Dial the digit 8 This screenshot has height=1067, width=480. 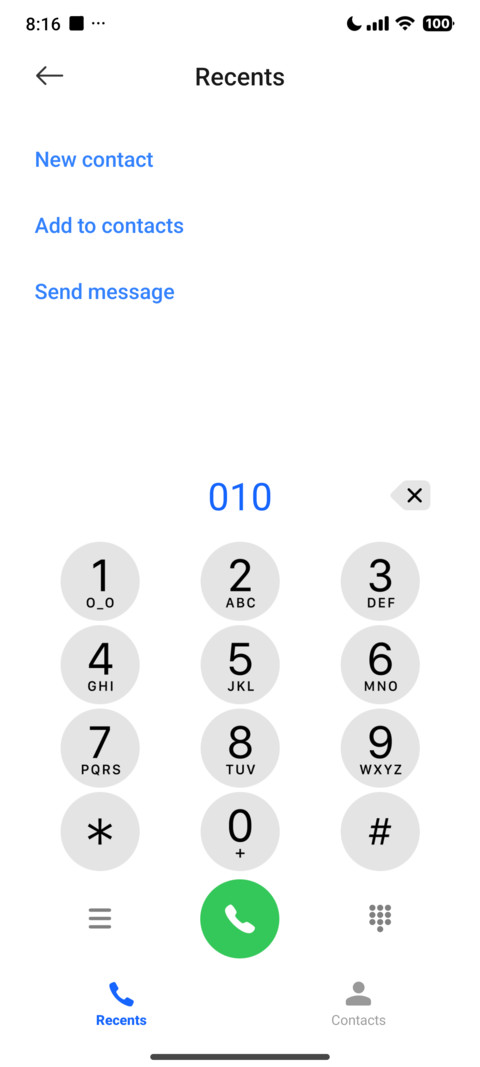click(240, 749)
